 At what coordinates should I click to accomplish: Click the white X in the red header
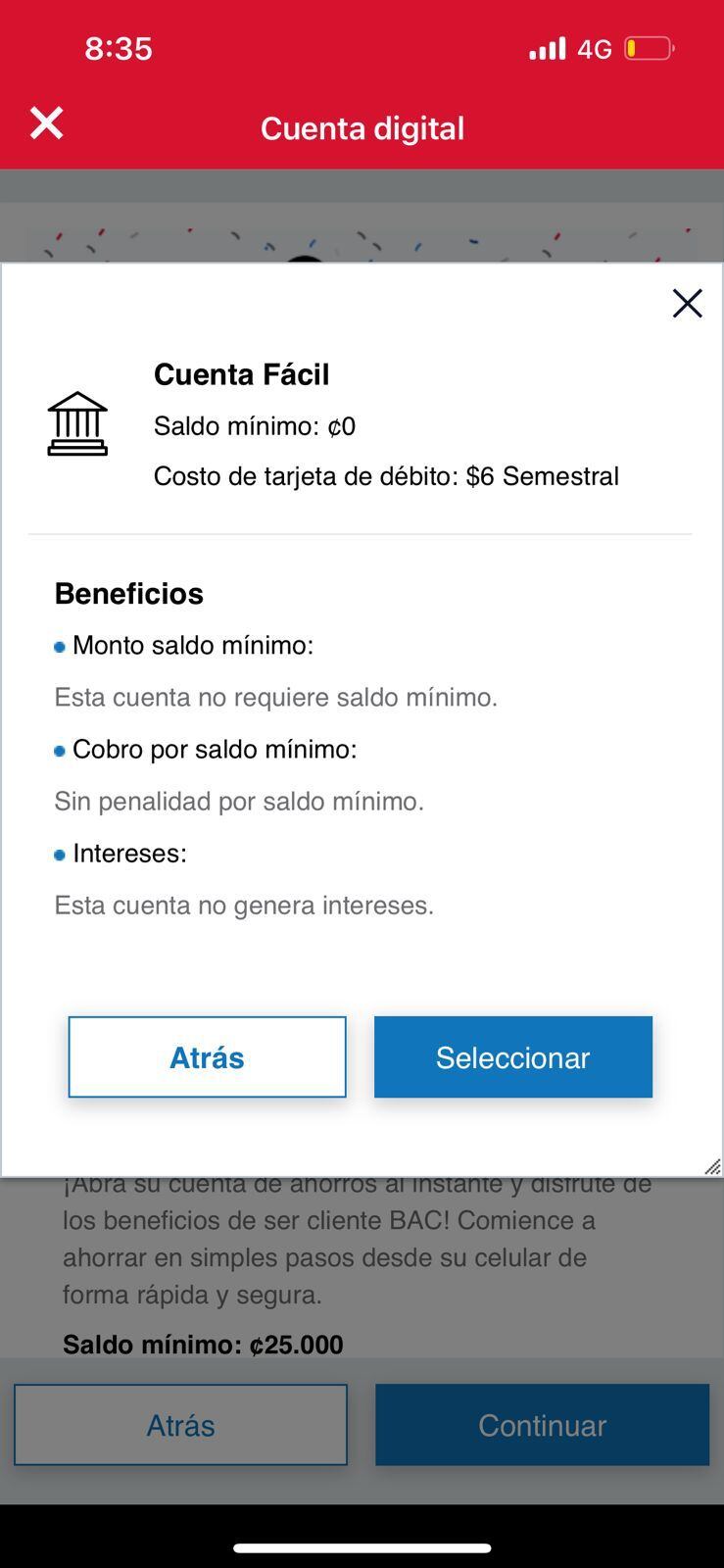tap(45, 123)
